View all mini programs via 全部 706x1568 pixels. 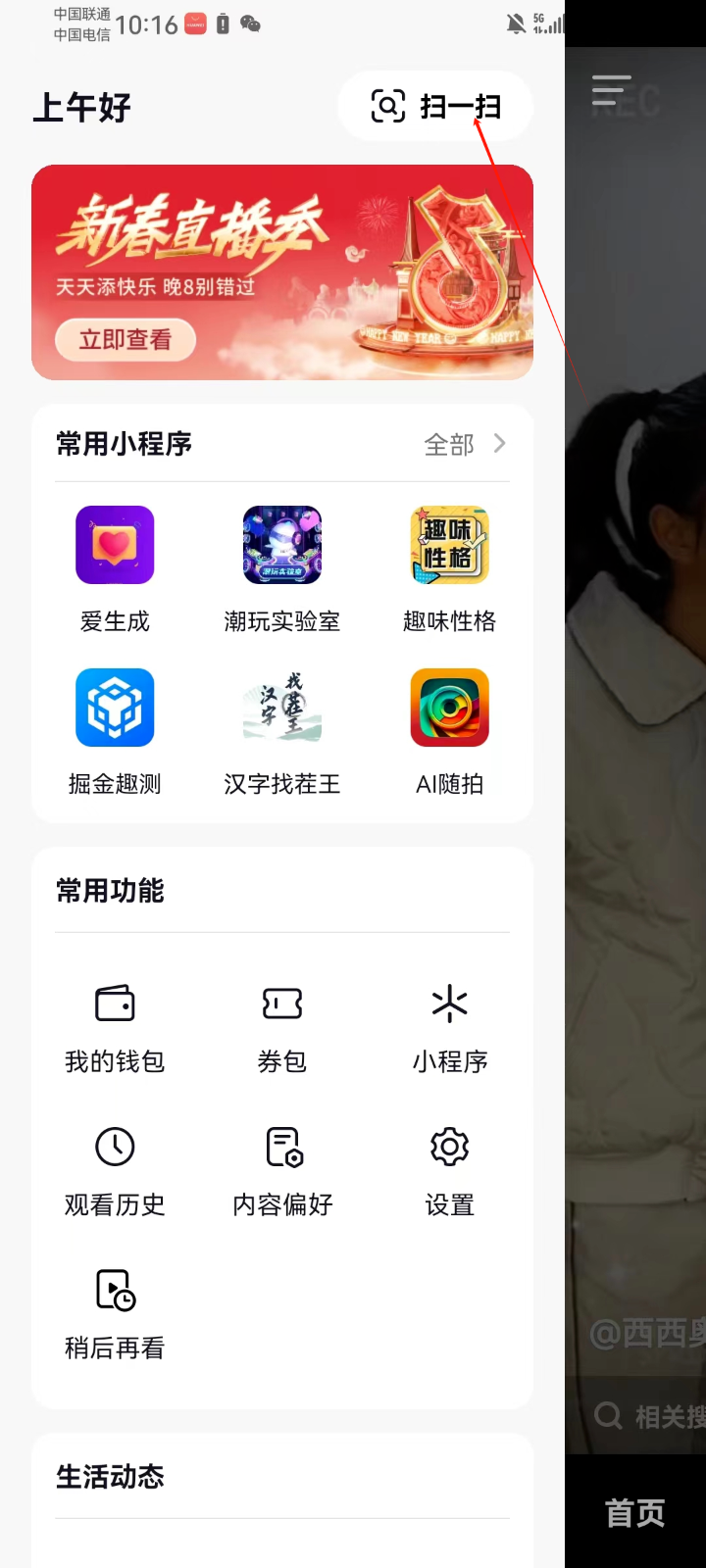click(x=465, y=444)
